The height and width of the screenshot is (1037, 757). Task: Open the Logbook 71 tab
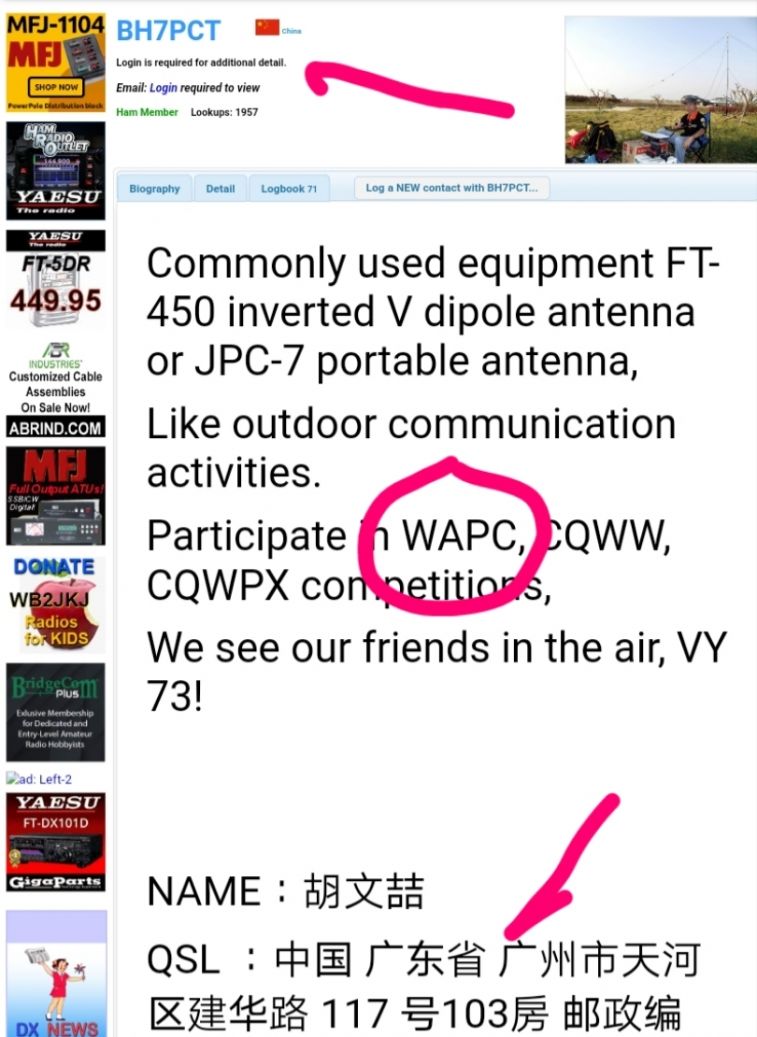point(289,188)
